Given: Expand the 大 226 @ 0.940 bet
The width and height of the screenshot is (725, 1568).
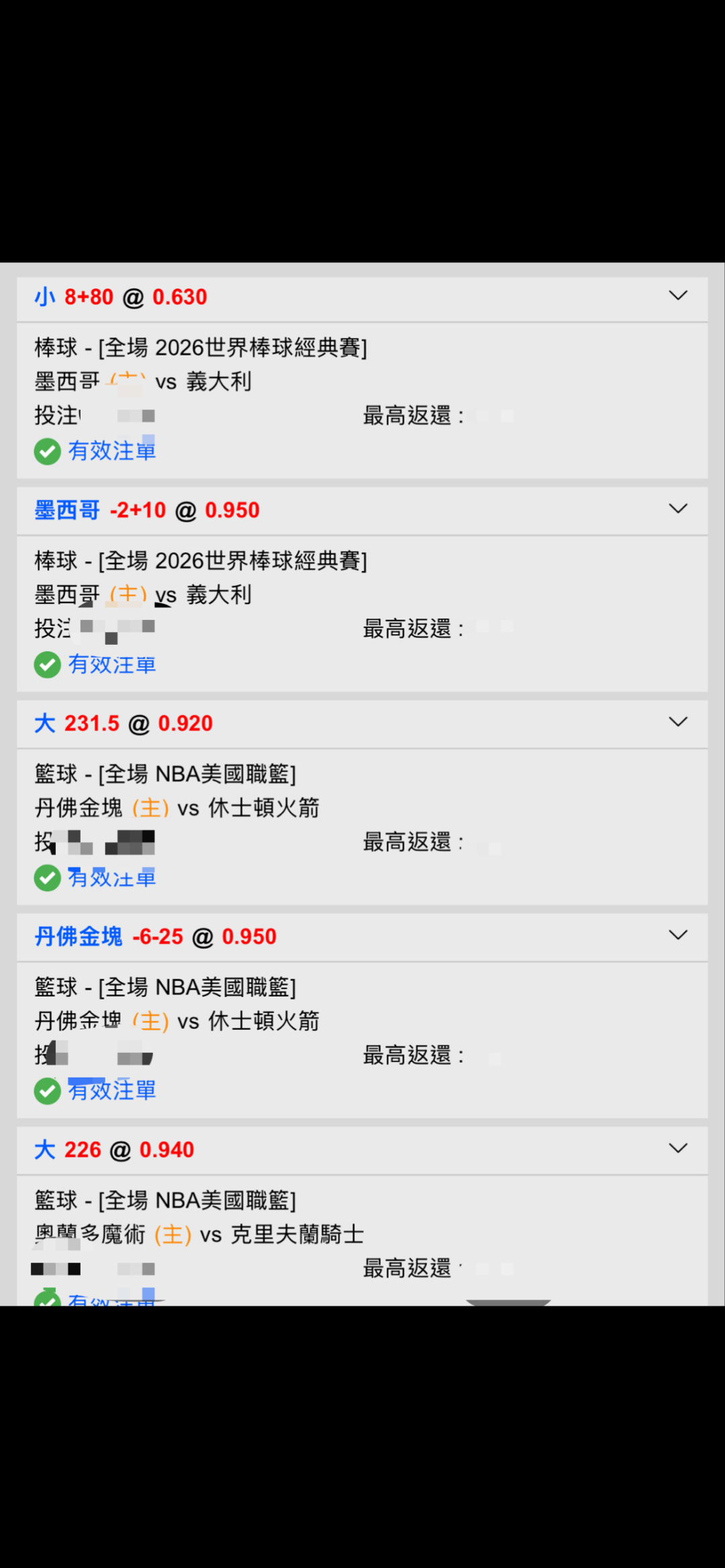Looking at the screenshot, I should pyautogui.click(x=678, y=1149).
